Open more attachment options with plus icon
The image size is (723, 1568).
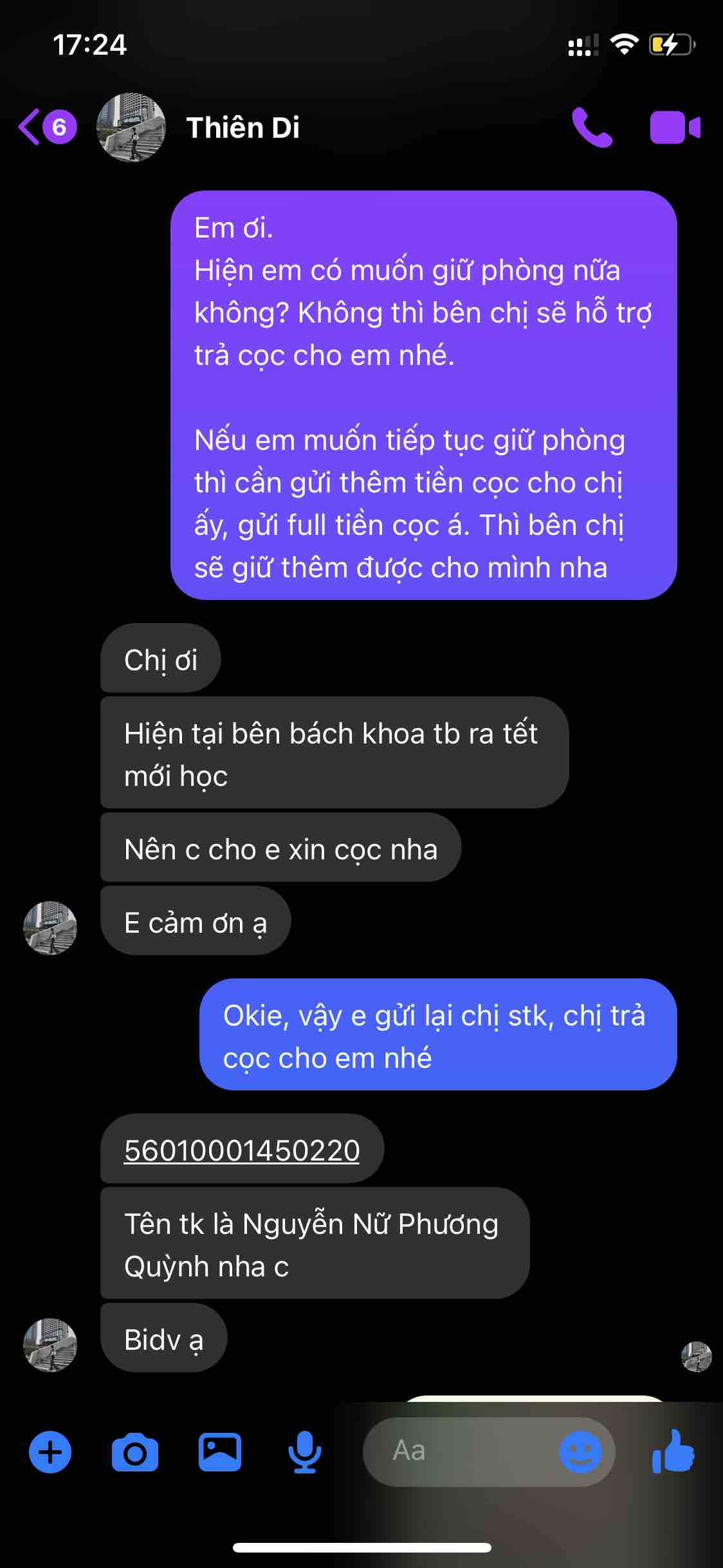(x=50, y=1451)
